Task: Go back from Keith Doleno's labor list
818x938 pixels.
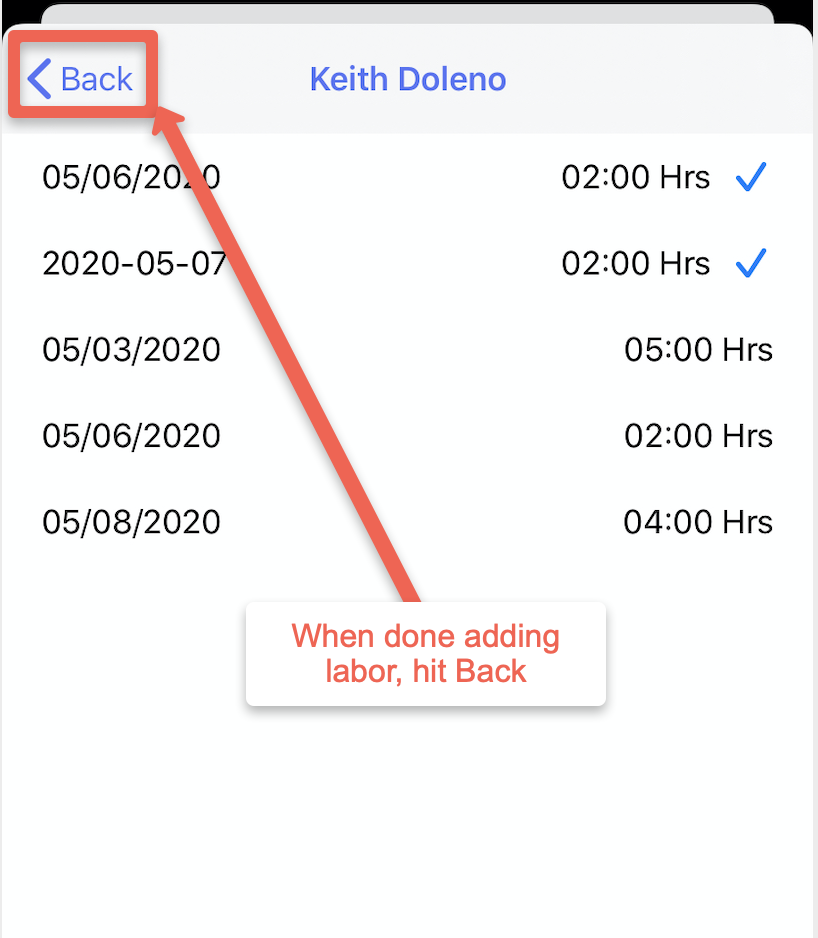Action: click(x=82, y=79)
